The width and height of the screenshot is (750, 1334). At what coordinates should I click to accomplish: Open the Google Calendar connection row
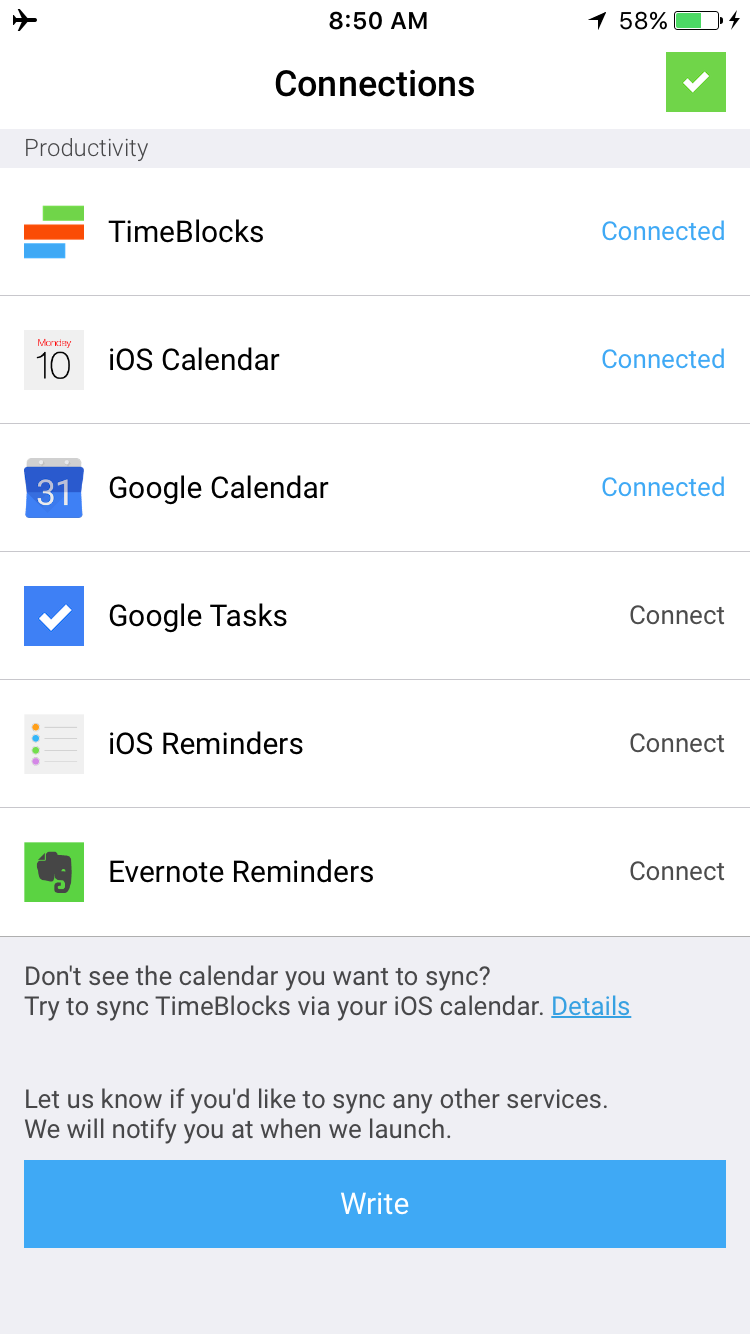coord(375,488)
